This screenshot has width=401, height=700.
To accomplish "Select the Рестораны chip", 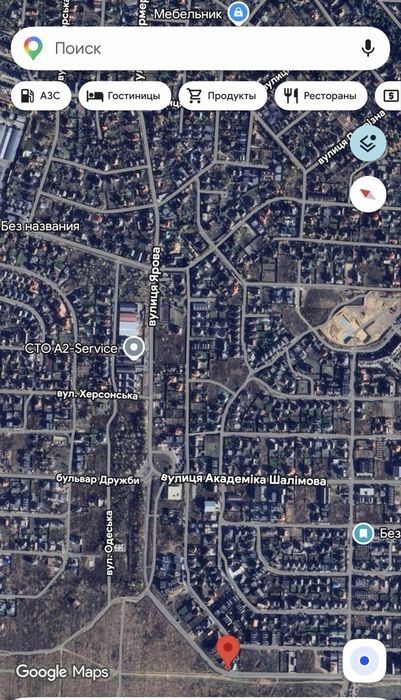I will pos(321,96).
